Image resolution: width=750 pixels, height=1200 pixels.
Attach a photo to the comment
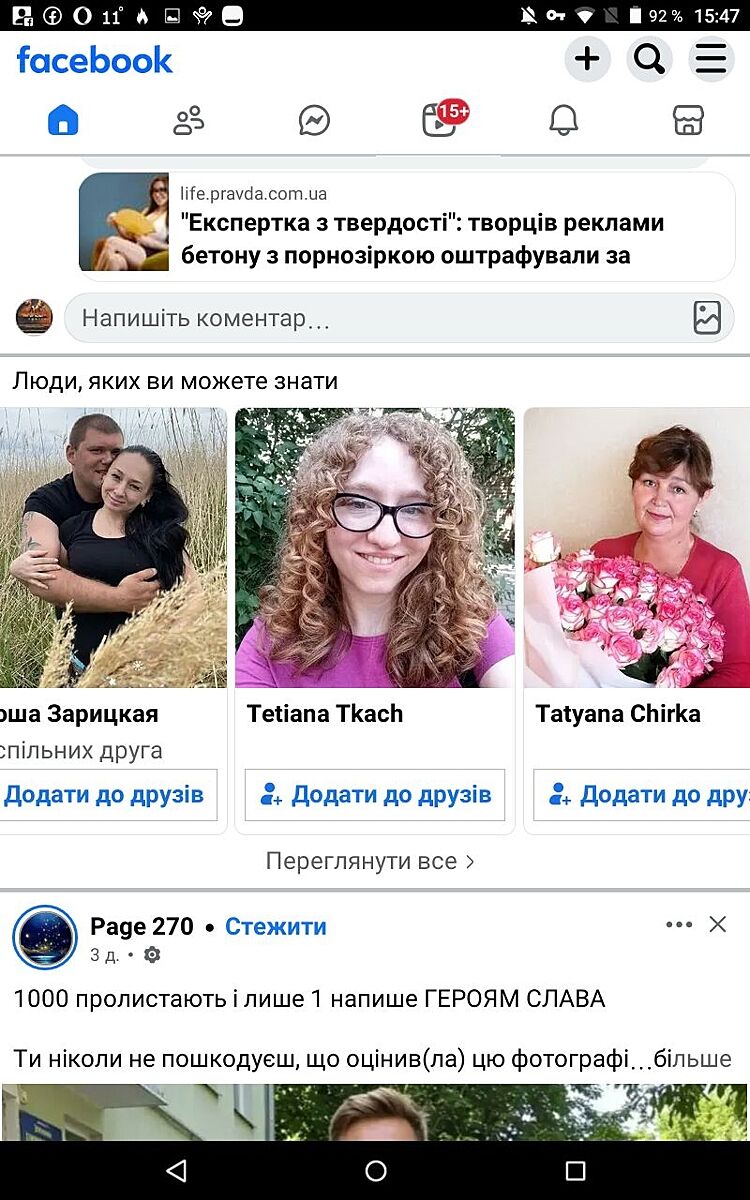tap(707, 318)
